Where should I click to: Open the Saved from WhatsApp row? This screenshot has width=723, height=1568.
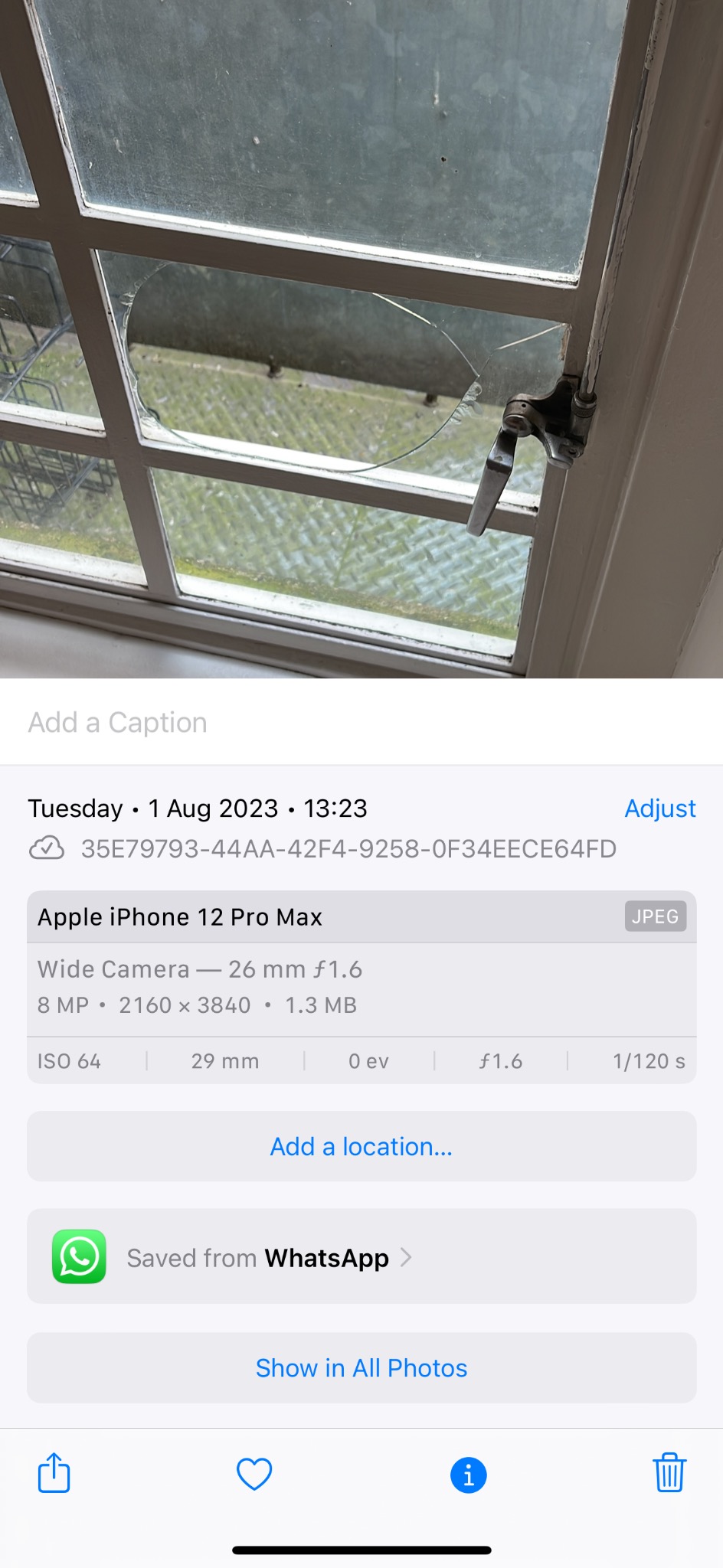tap(361, 1256)
